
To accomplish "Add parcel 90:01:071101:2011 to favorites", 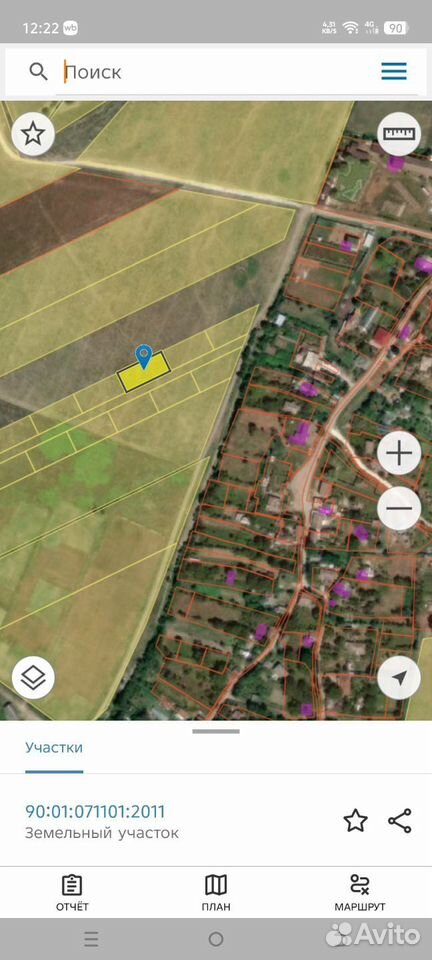I will [356, 820].
